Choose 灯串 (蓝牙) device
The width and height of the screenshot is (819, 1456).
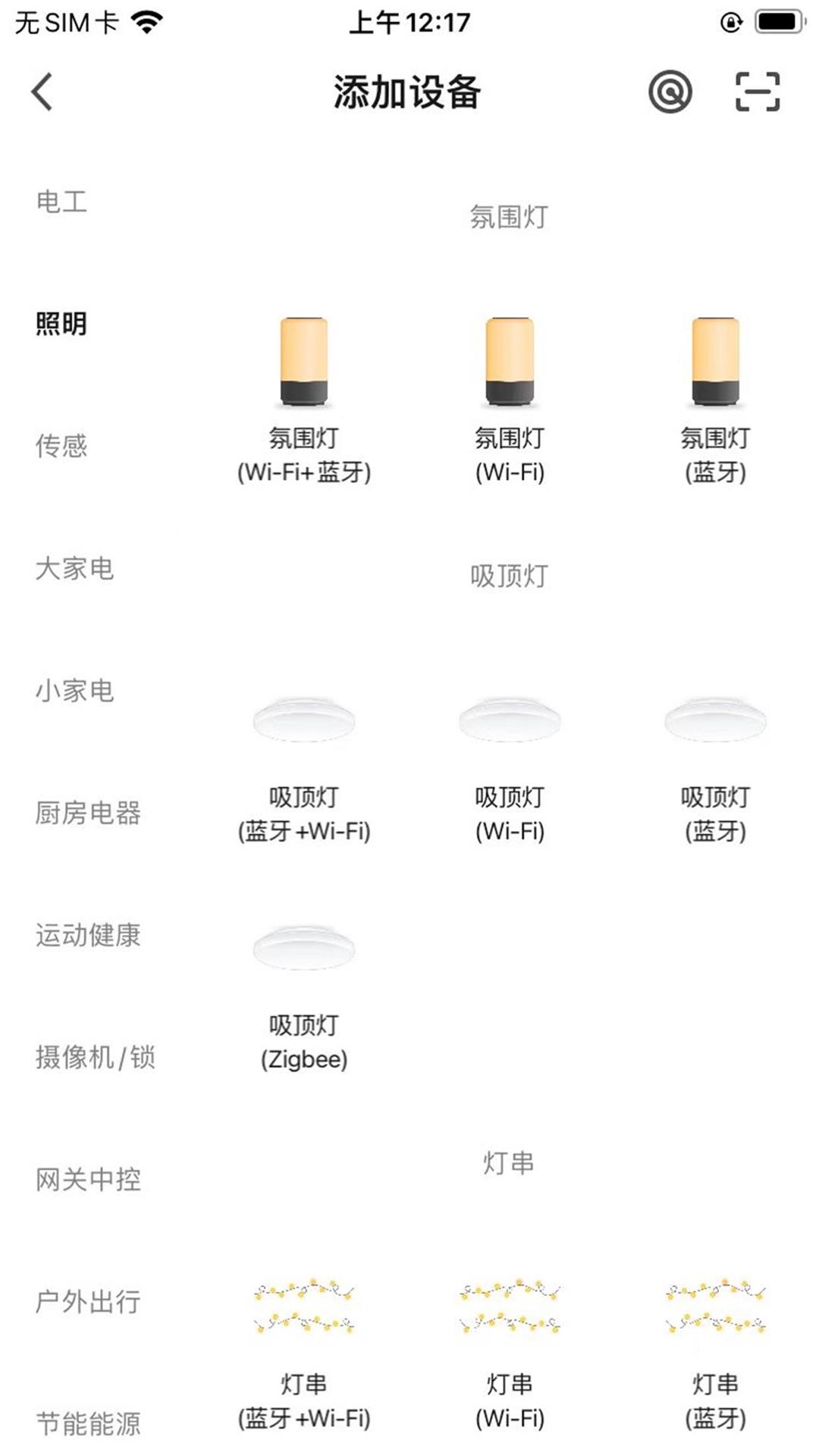point(715,1350)
